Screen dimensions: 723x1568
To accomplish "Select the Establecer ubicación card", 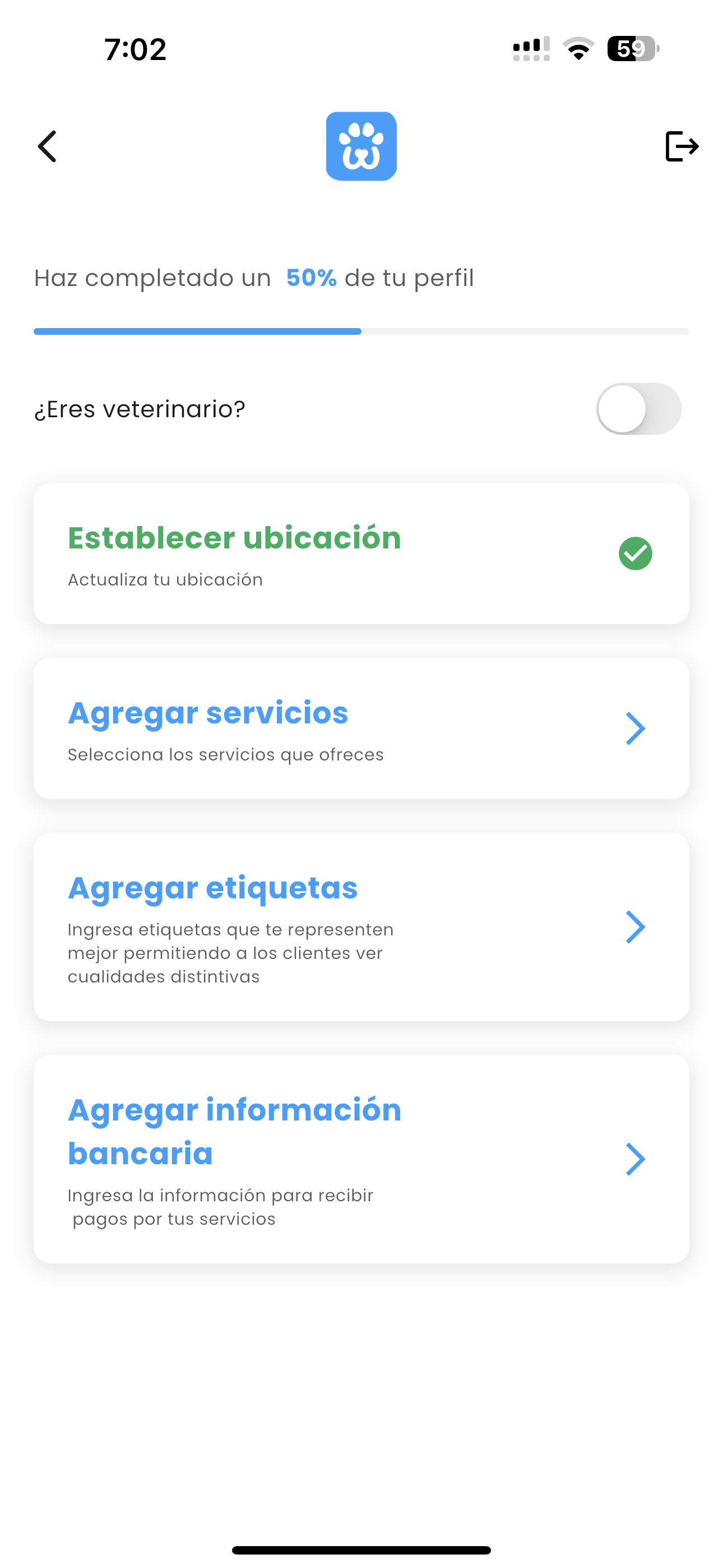I will point(361,553).
